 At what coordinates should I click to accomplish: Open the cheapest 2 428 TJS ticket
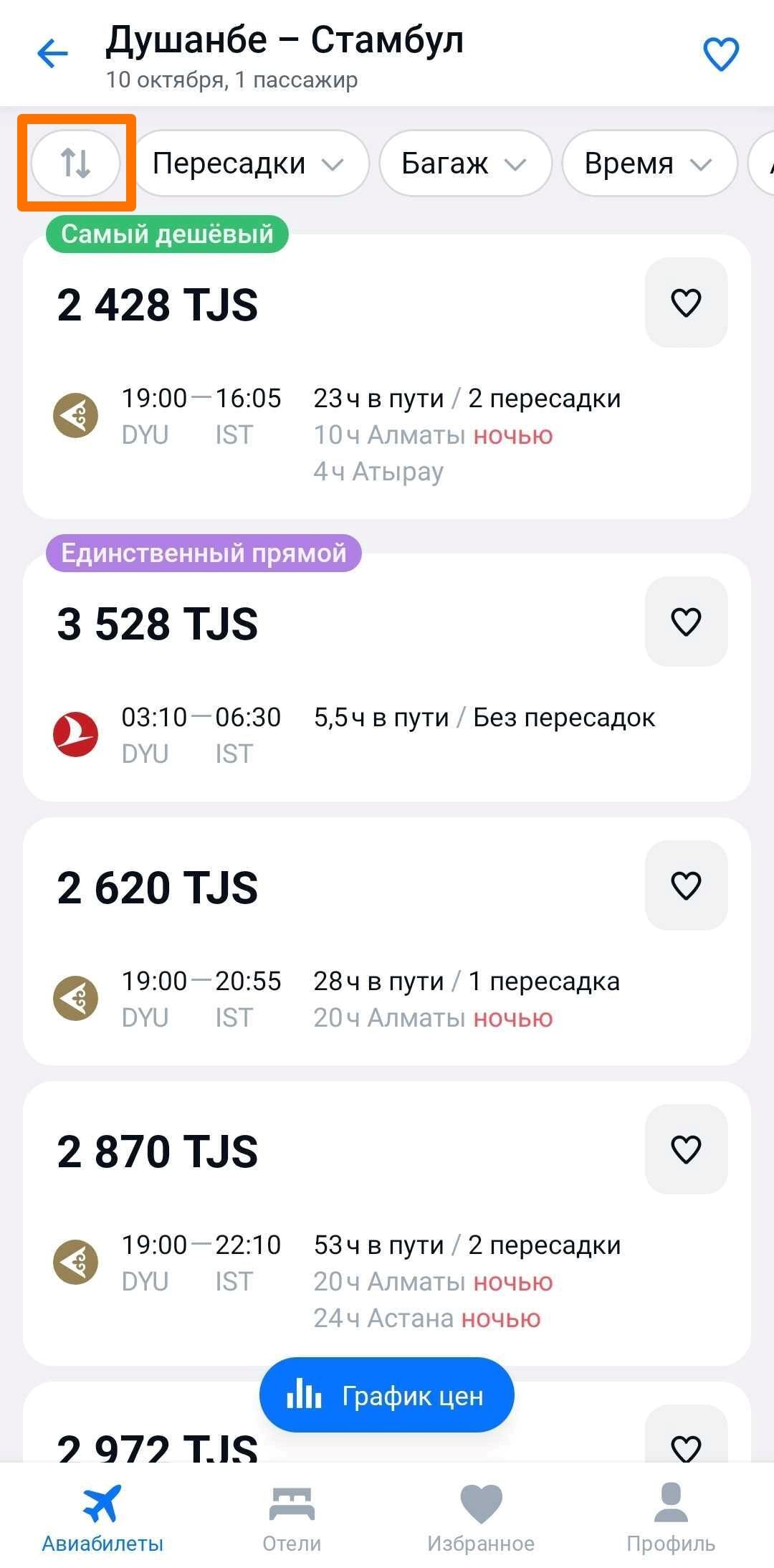pyautogui.click(x=387, y=376)
